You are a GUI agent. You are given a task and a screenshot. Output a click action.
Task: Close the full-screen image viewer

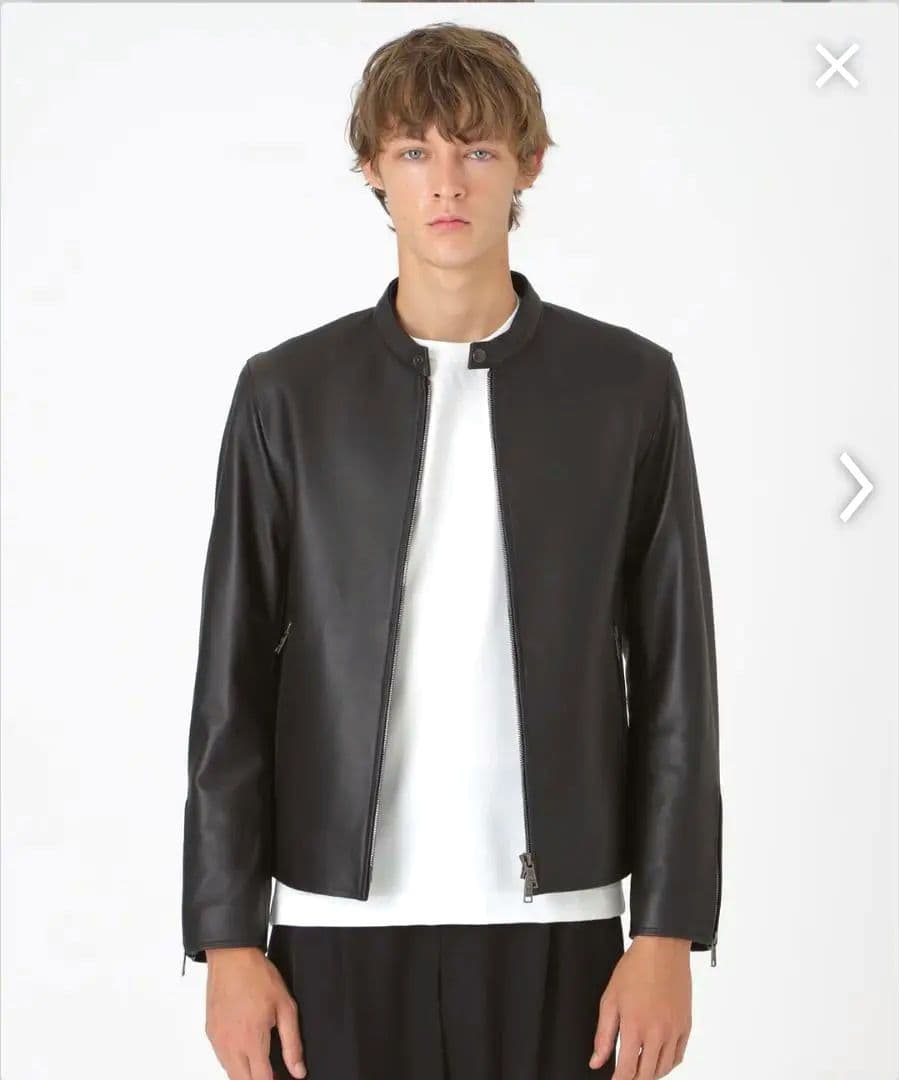(x=836, y=66)
